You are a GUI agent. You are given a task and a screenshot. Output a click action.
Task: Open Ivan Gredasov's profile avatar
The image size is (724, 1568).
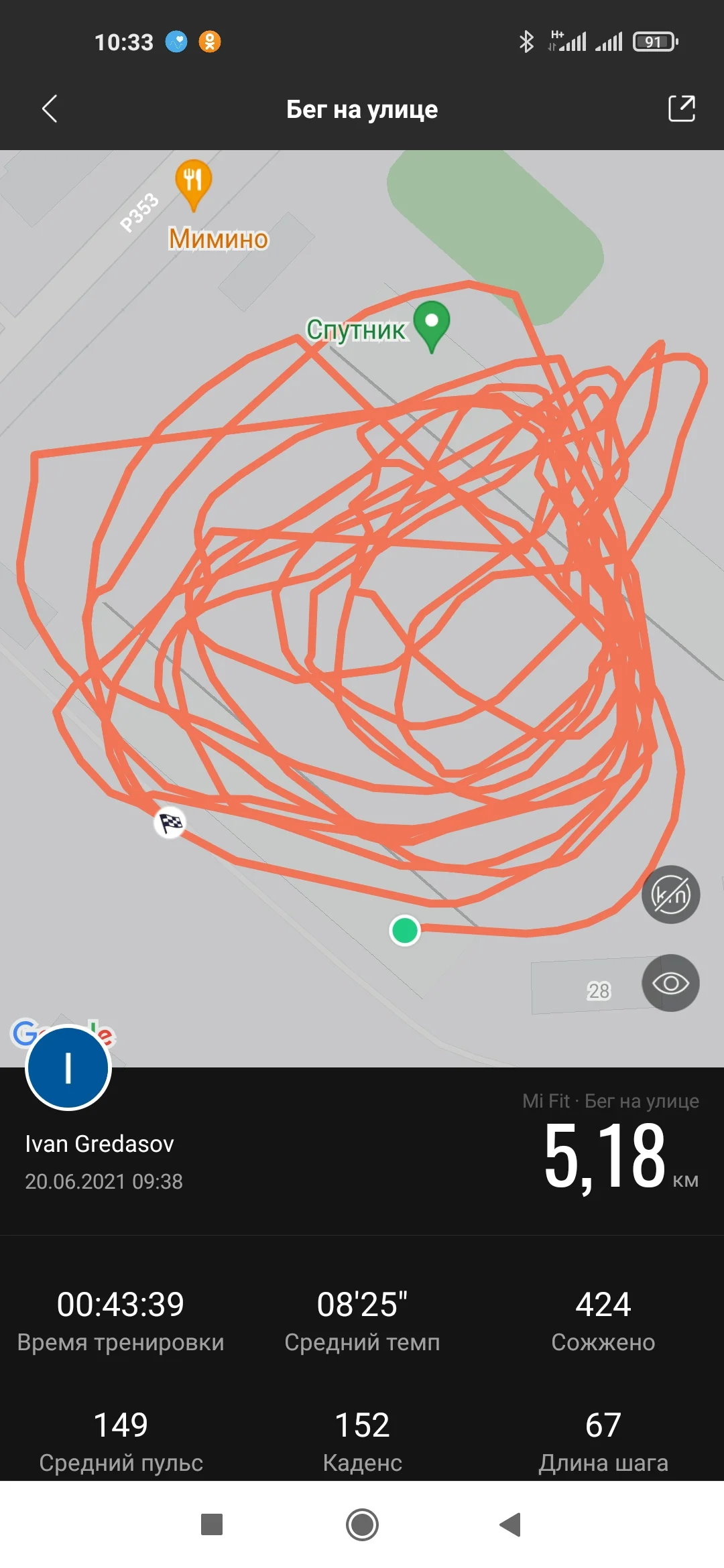tap(68, 1067)
